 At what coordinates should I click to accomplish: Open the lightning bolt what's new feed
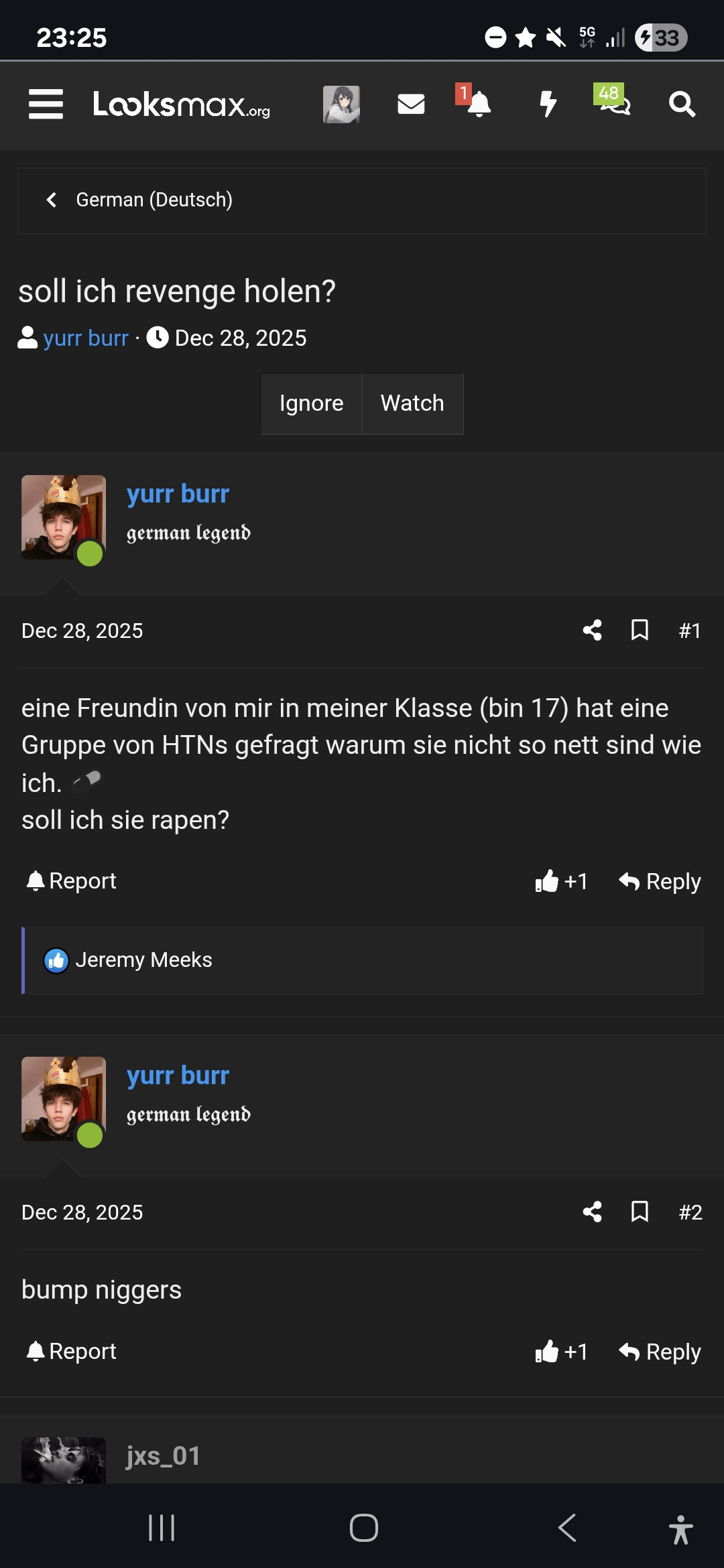548,105
